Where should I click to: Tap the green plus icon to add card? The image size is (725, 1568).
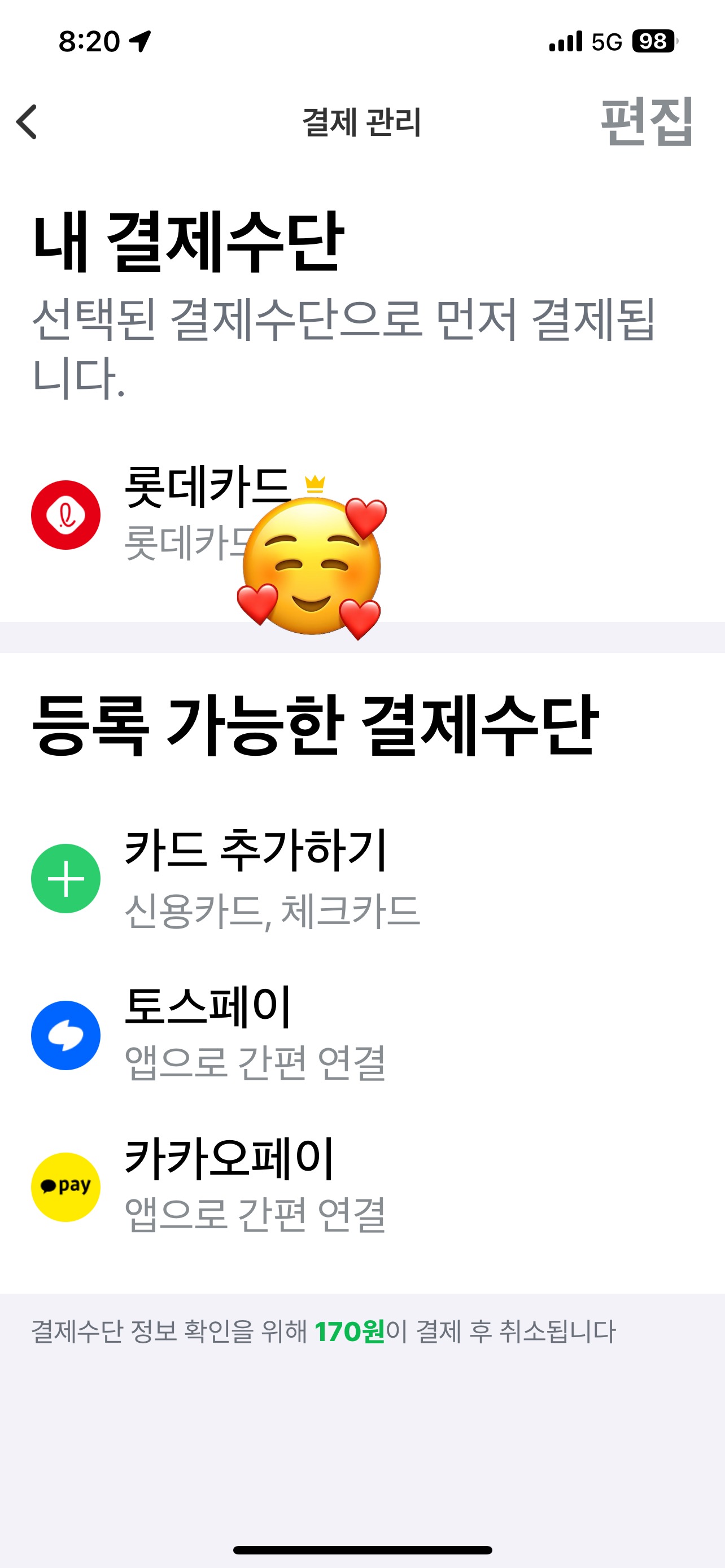point(65,877)
